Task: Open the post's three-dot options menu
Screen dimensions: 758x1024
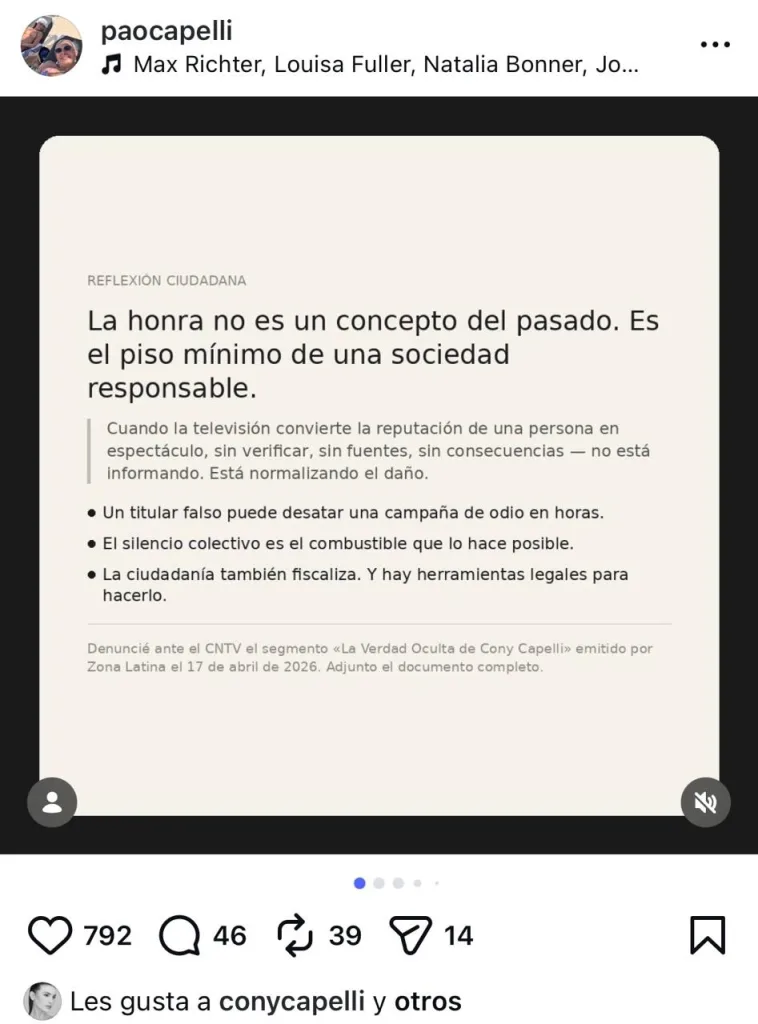Action: tap(715, 45)
